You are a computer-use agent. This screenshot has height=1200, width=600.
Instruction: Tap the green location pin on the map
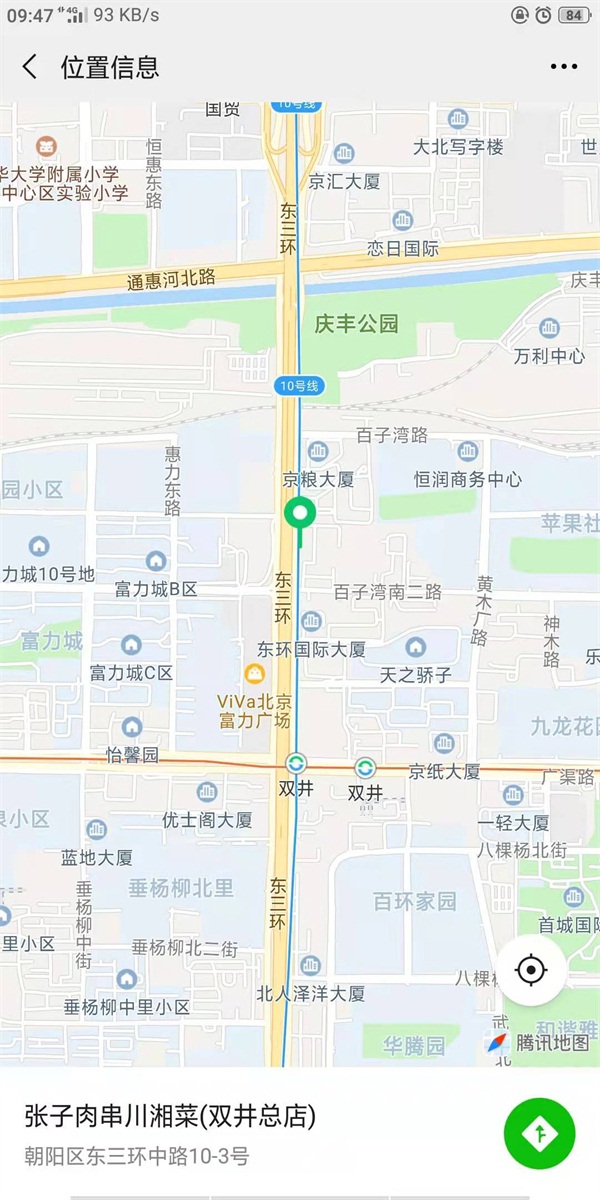tap(299, 514)
